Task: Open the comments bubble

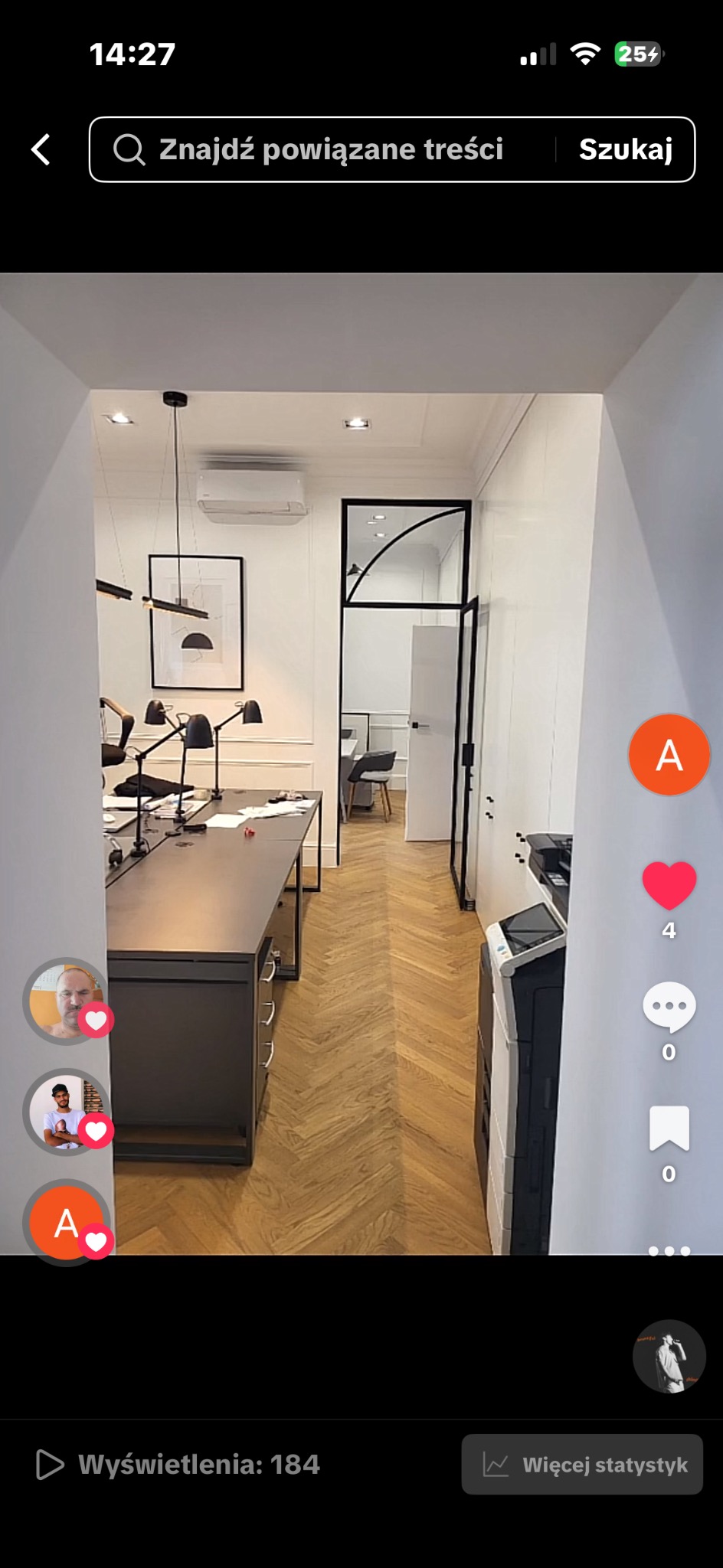Action: (669, 1006)
